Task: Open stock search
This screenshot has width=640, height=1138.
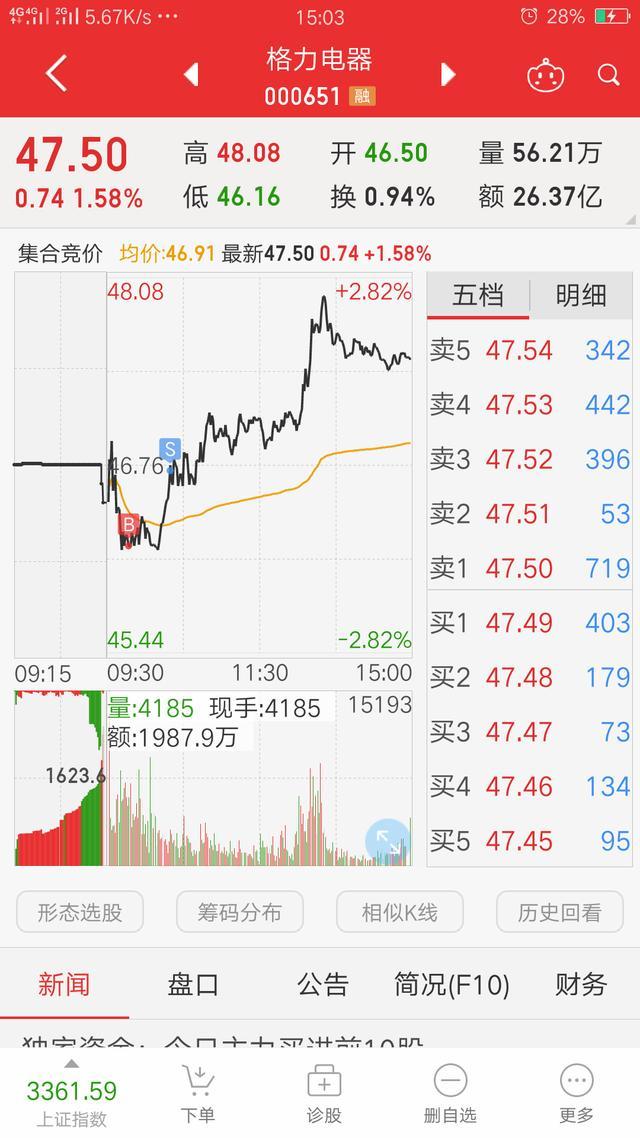Action: coord(608,75)
